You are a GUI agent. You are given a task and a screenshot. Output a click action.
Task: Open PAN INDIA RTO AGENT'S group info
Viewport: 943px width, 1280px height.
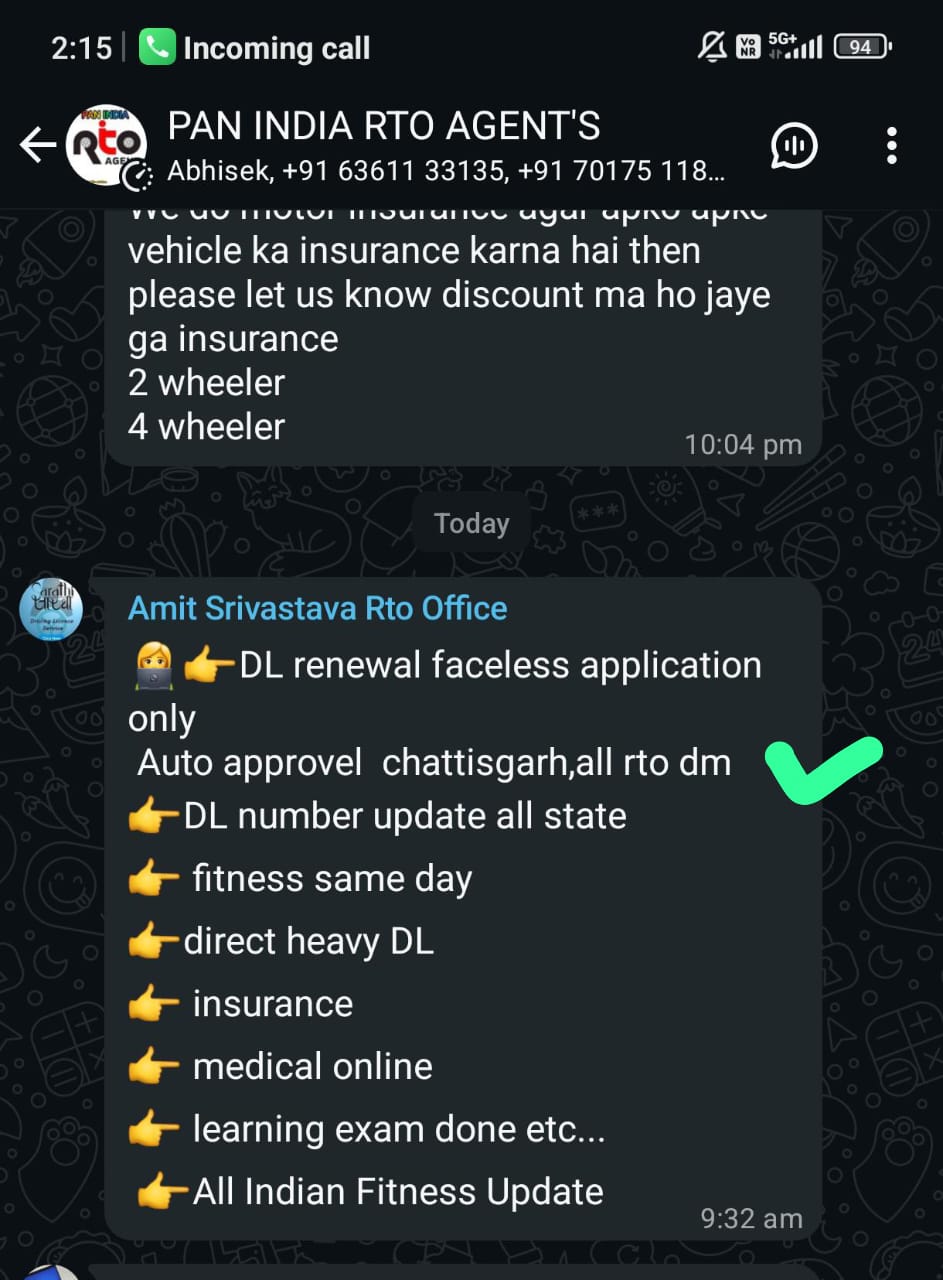coord(420,146)
